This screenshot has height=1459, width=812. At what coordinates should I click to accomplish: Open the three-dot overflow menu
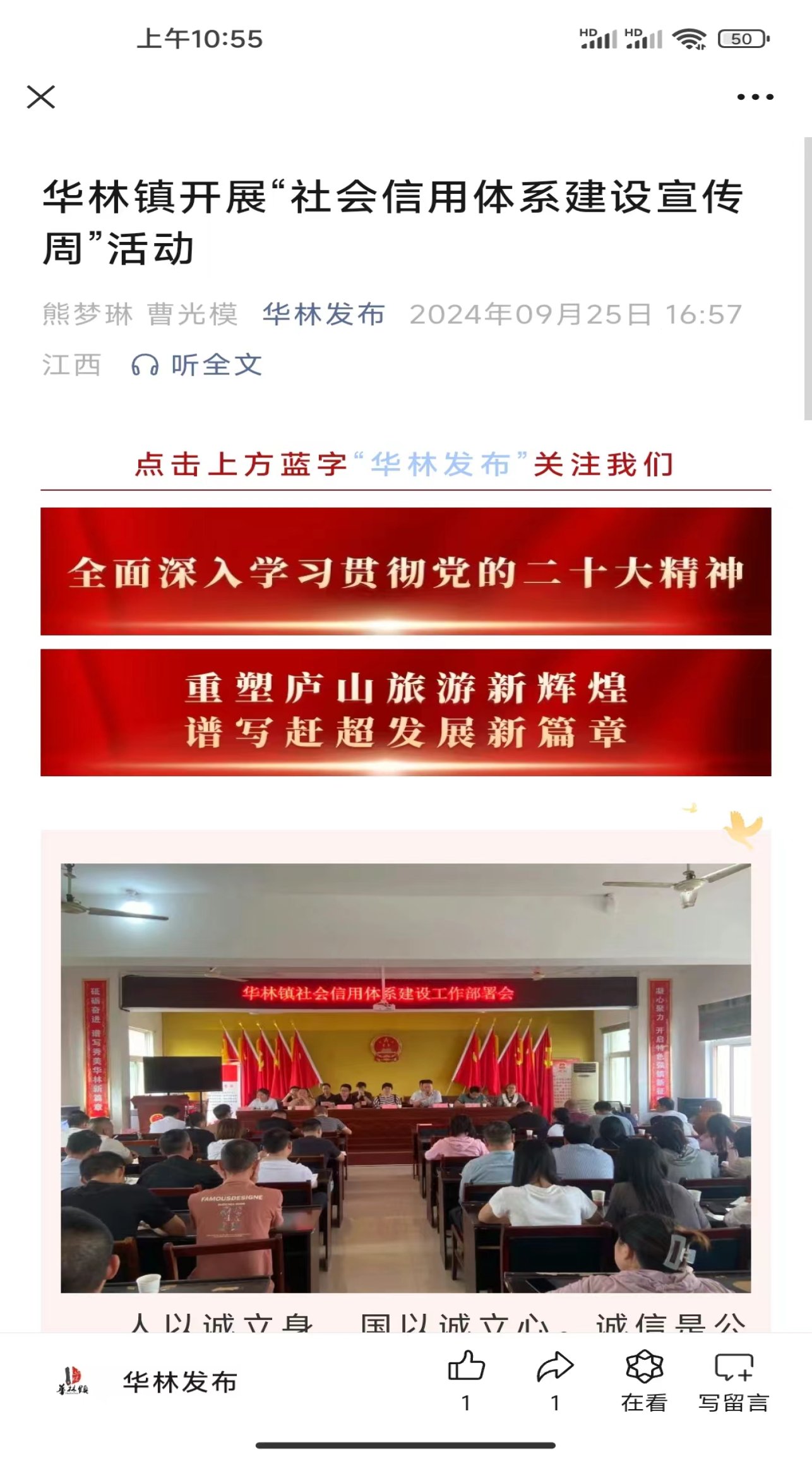pyautogui.click(x=755, y=97)
